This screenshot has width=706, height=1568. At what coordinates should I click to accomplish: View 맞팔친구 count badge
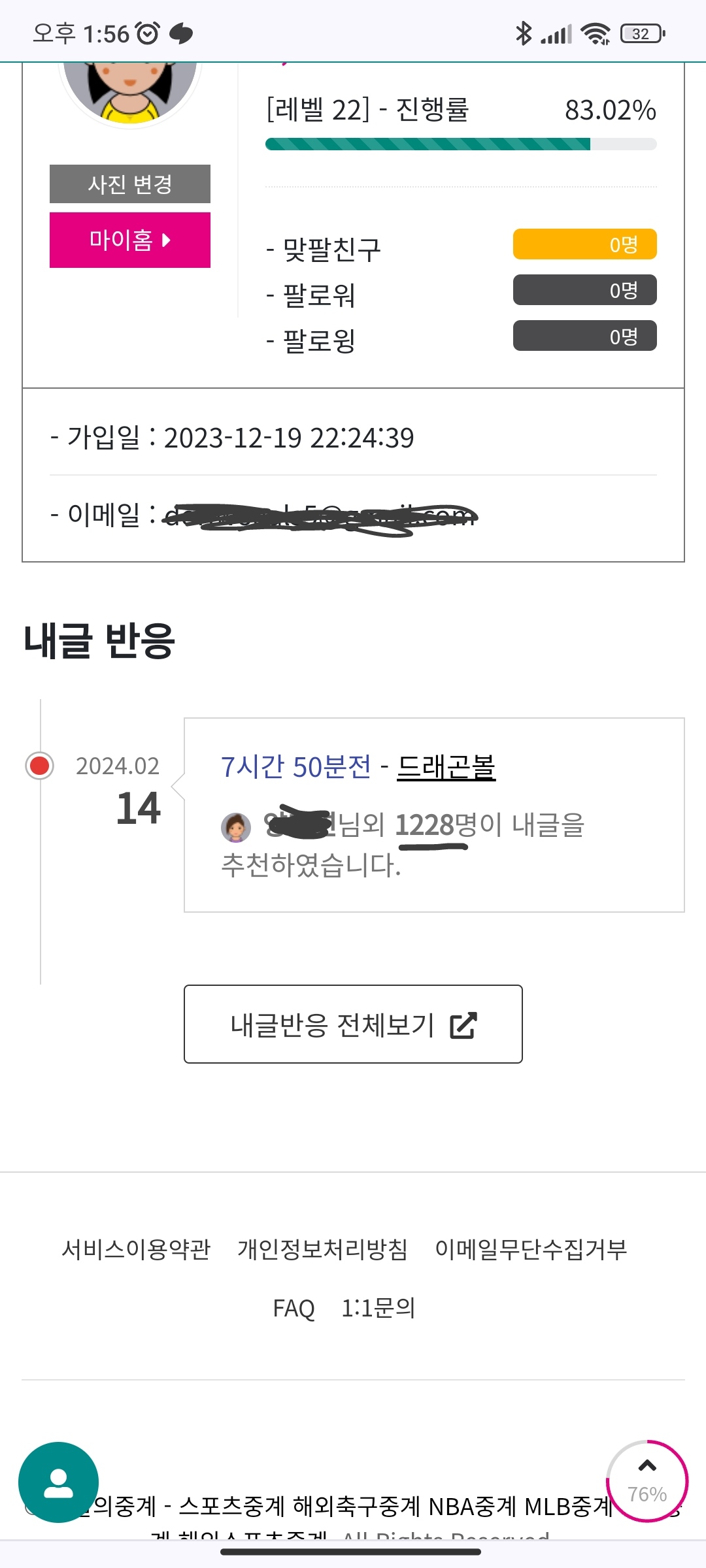(x=584, y=244)
